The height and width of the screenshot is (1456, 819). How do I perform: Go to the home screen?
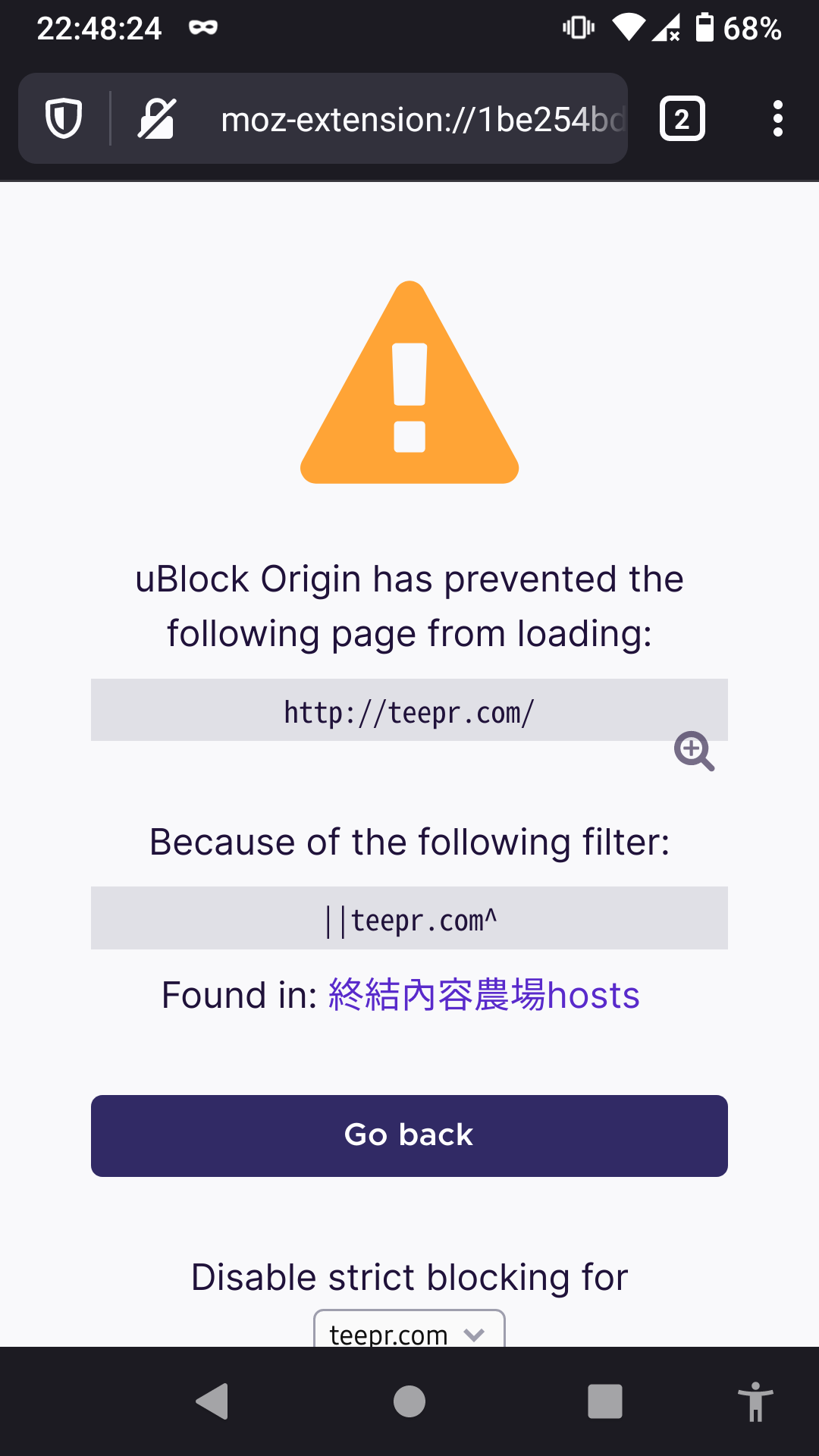(x=409, y=1401)
